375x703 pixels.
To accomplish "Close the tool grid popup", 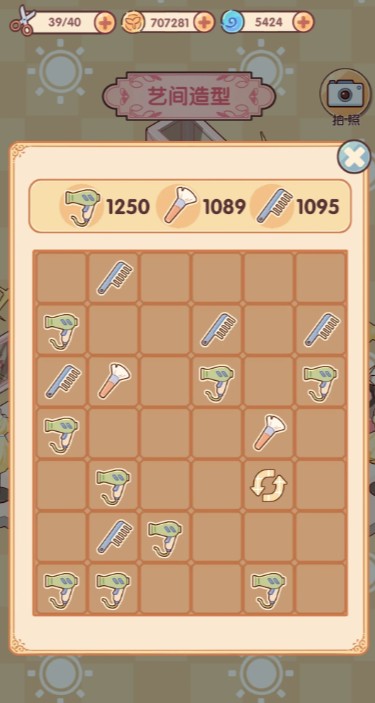I will [354, 156].
